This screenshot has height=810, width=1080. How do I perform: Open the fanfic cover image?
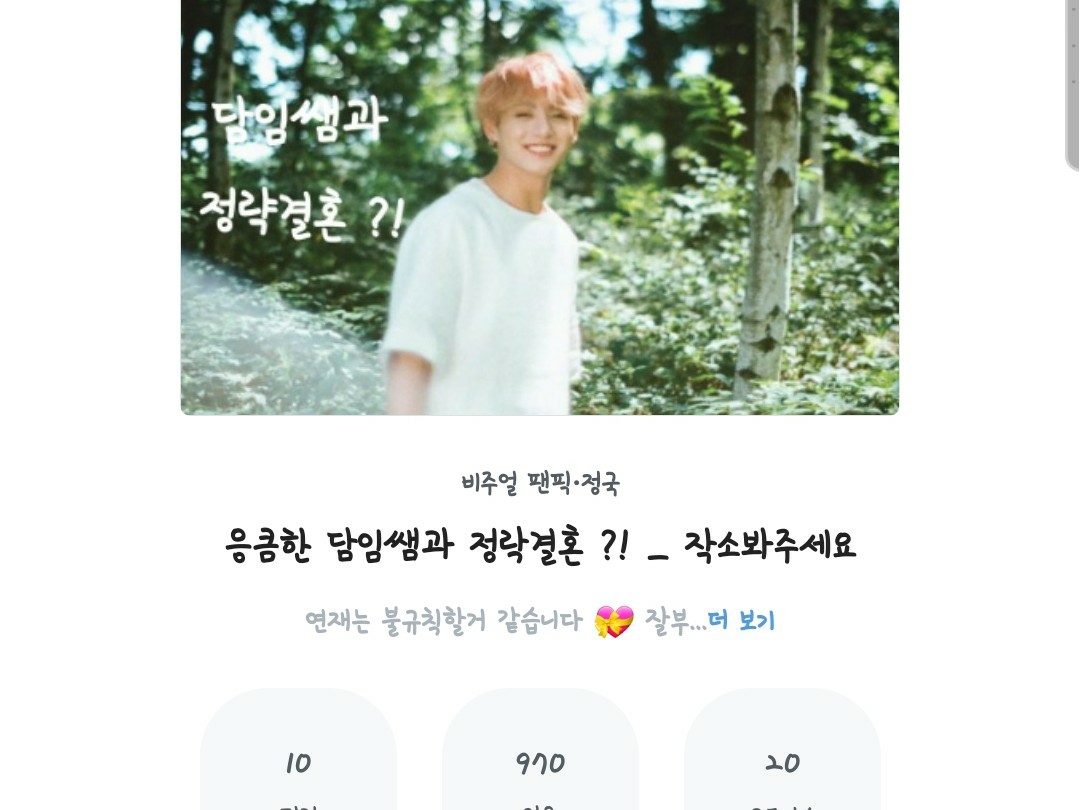pos(539,207)
